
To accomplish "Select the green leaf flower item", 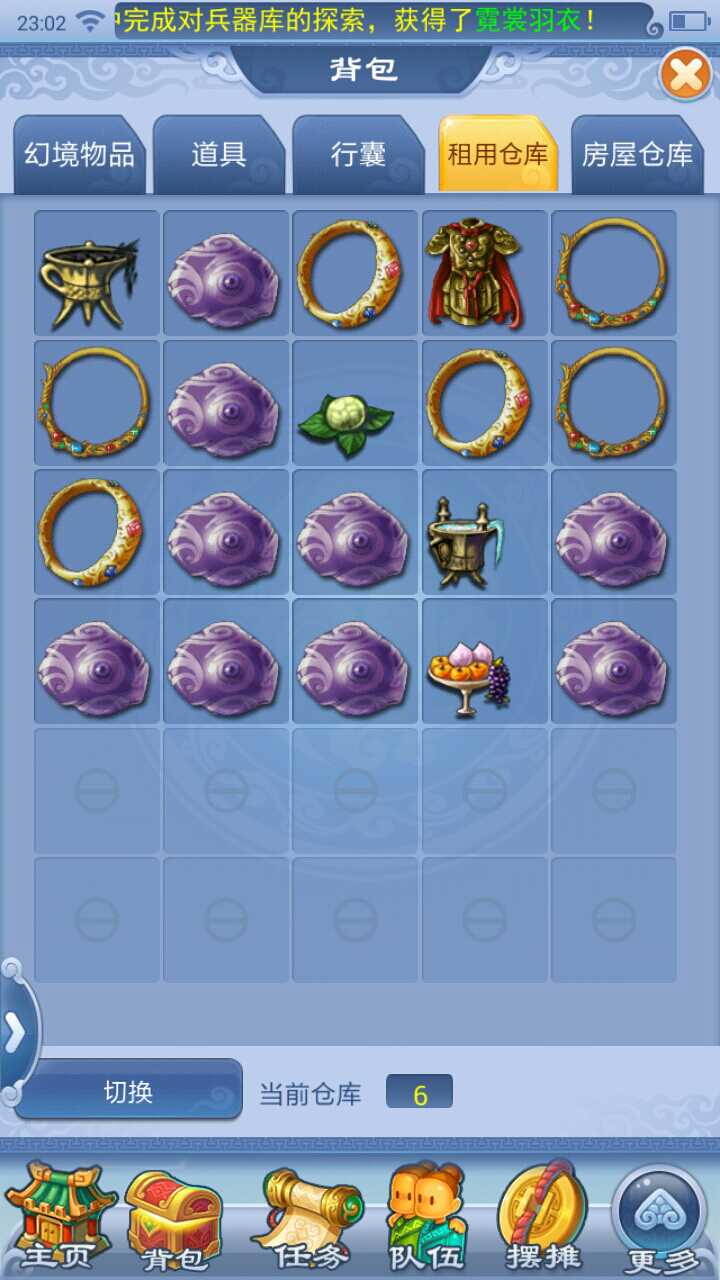I will (x=356, y=403).
